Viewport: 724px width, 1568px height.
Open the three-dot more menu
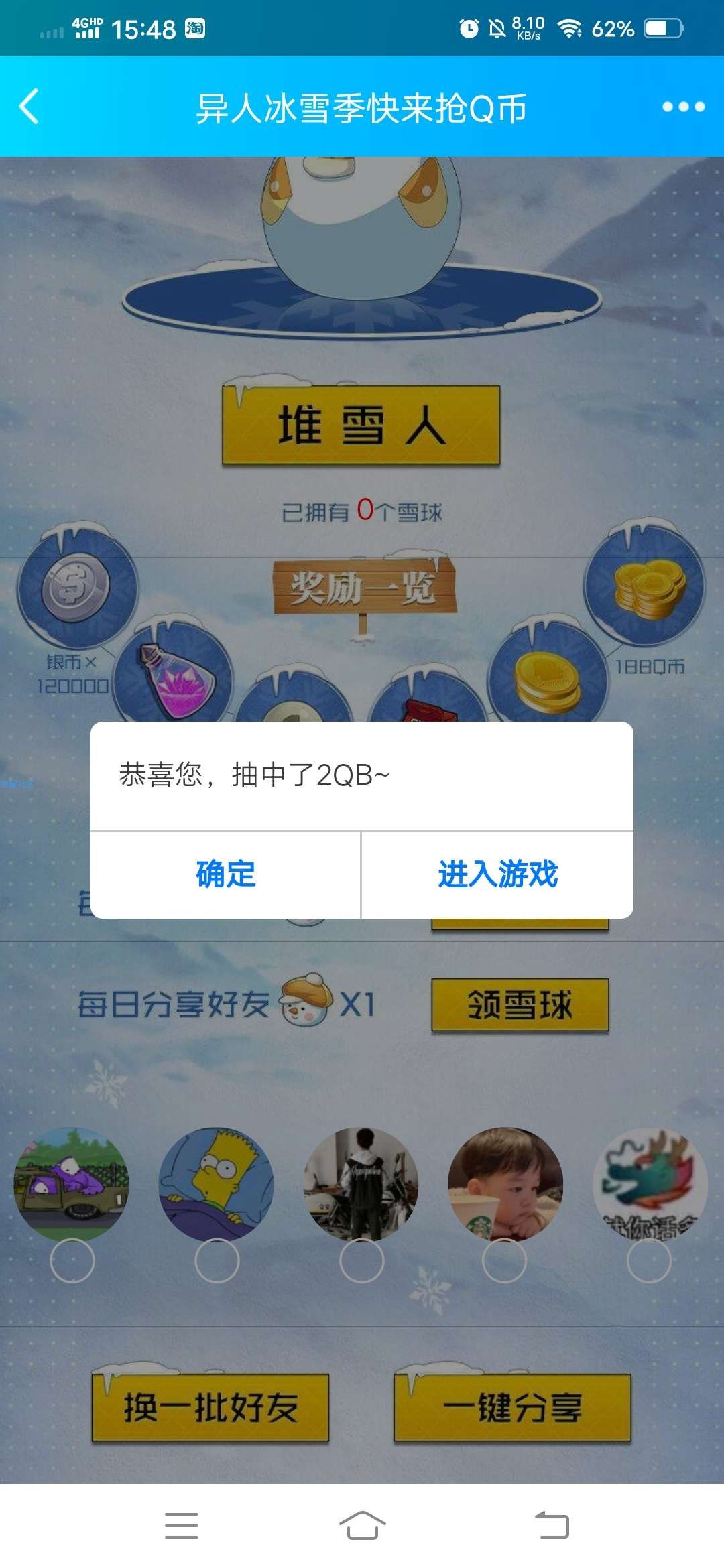point(683,107)
